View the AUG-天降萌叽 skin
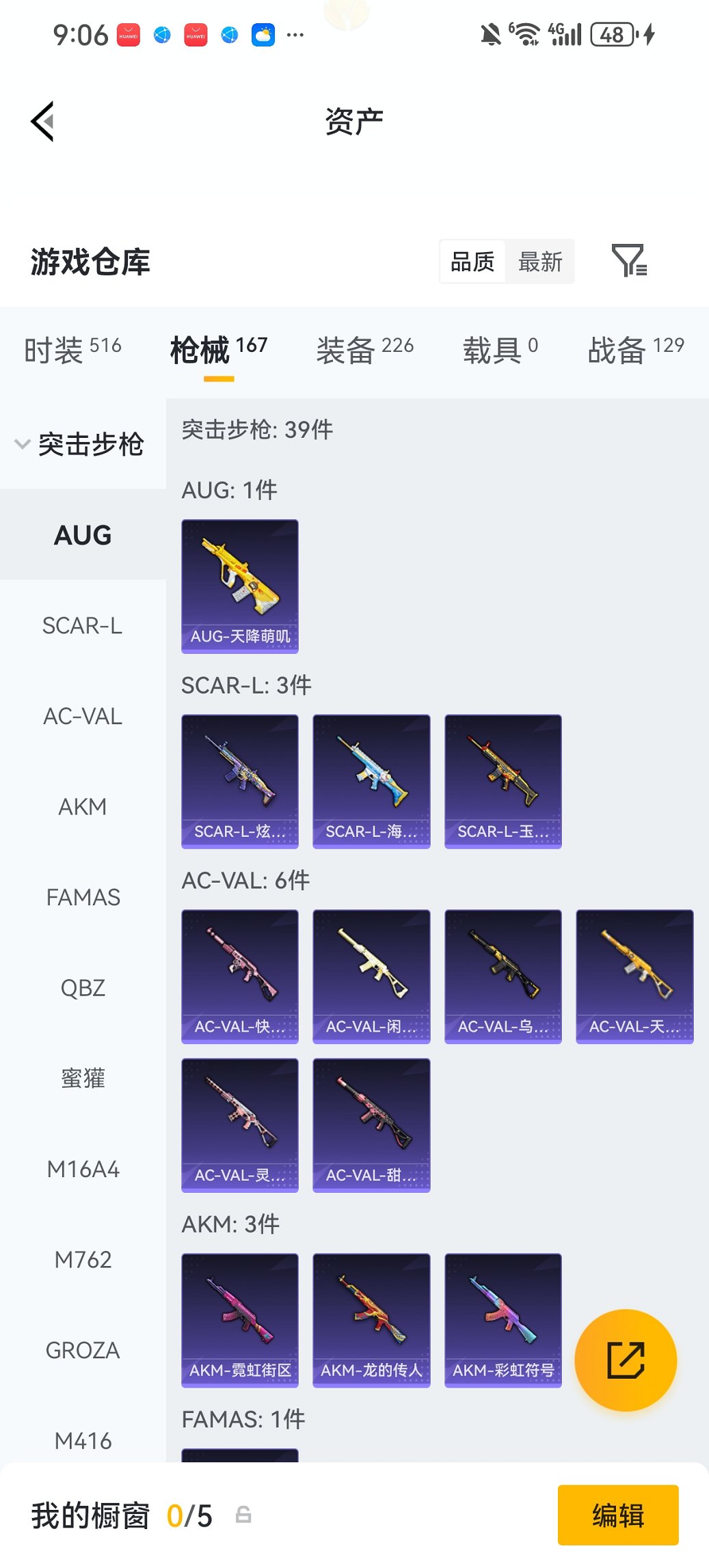 point(240,583)
